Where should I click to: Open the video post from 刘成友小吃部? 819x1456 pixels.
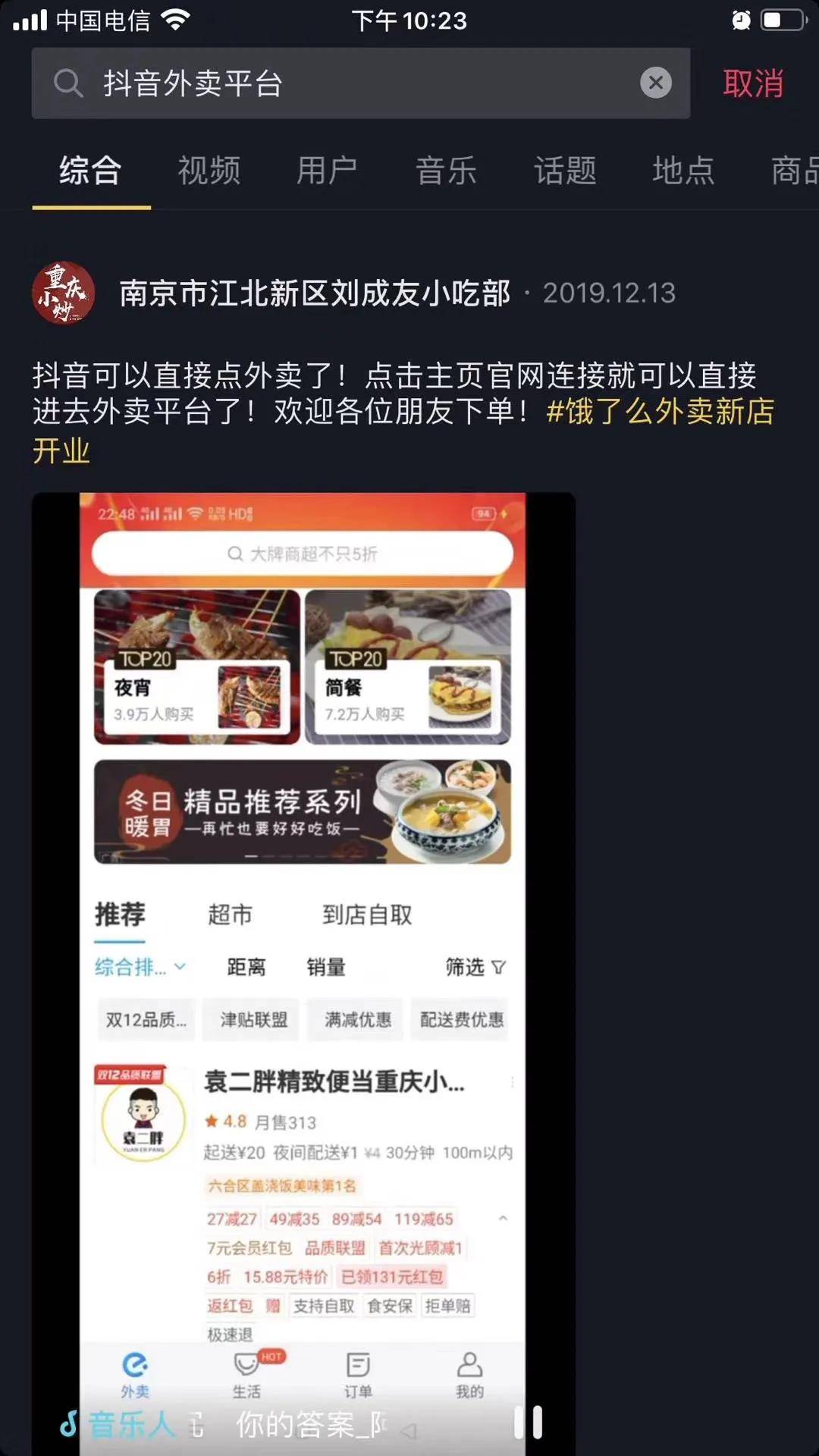(303, 910)
